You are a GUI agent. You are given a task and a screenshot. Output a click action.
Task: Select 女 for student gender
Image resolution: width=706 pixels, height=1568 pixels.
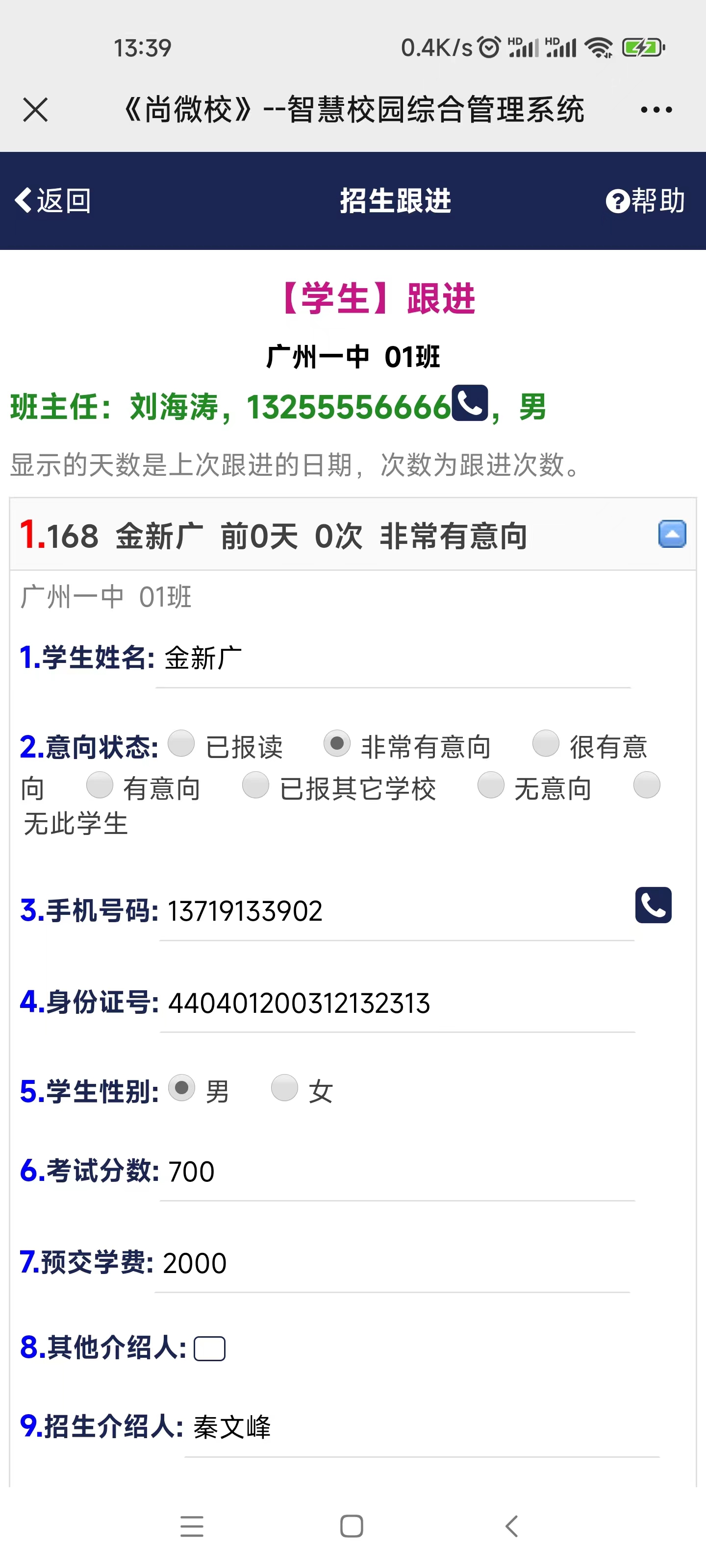point(284,1088)
